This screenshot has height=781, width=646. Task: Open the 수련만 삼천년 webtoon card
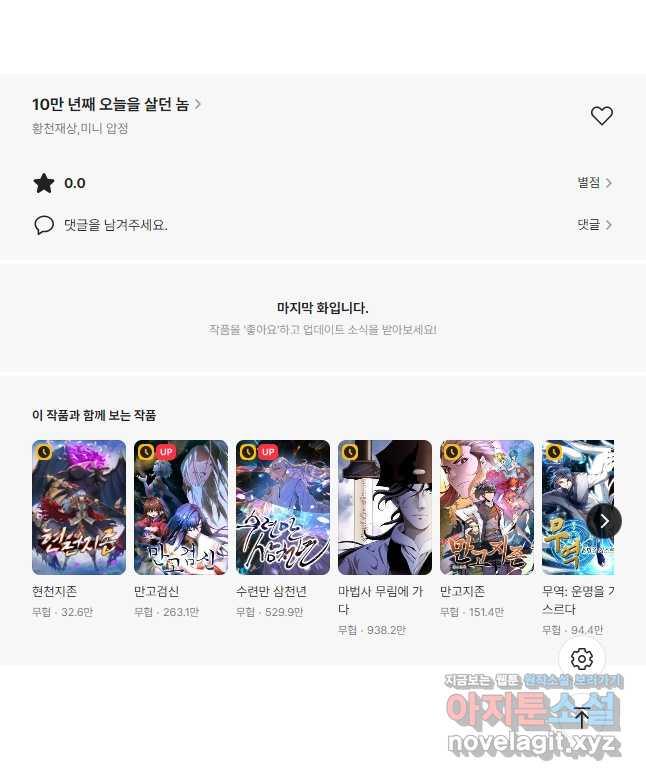[x=283, y=507]
